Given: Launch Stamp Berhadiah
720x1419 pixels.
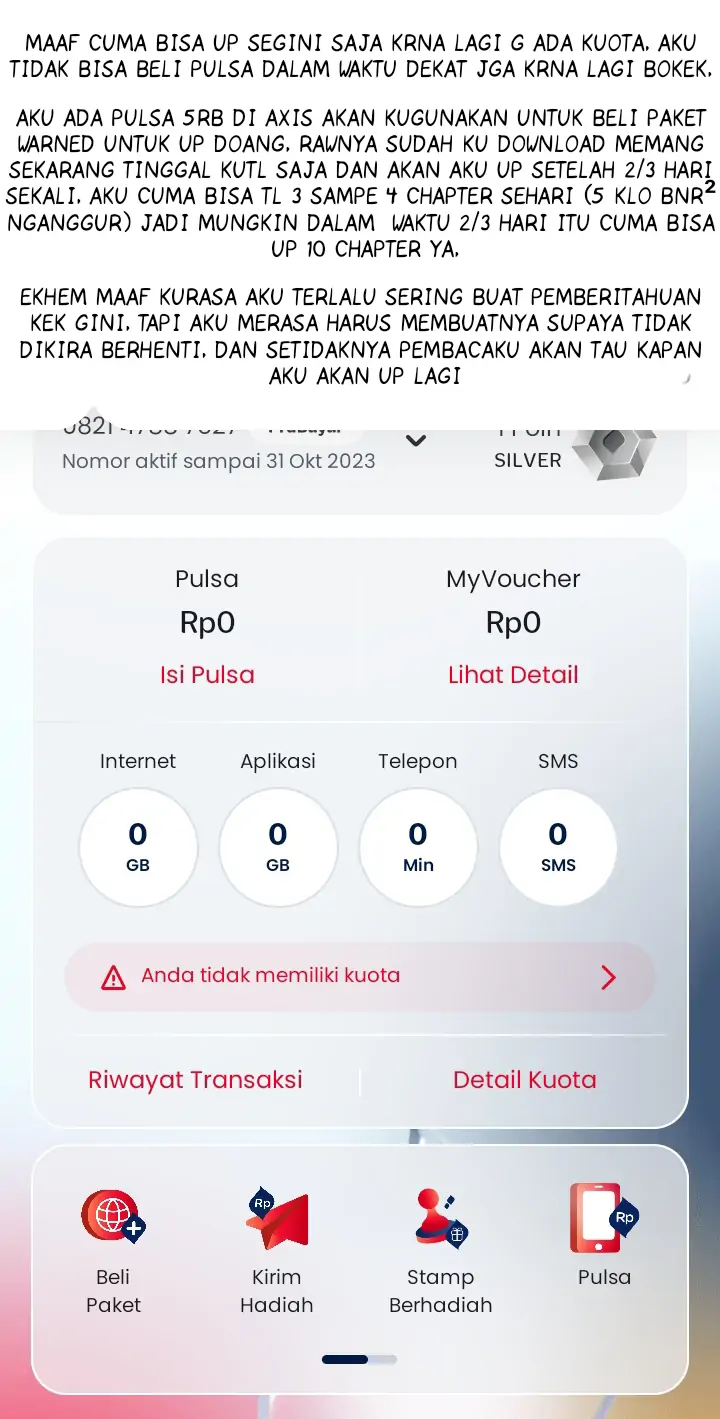Looking at the screenshot, I should [x=441, y=1250].
